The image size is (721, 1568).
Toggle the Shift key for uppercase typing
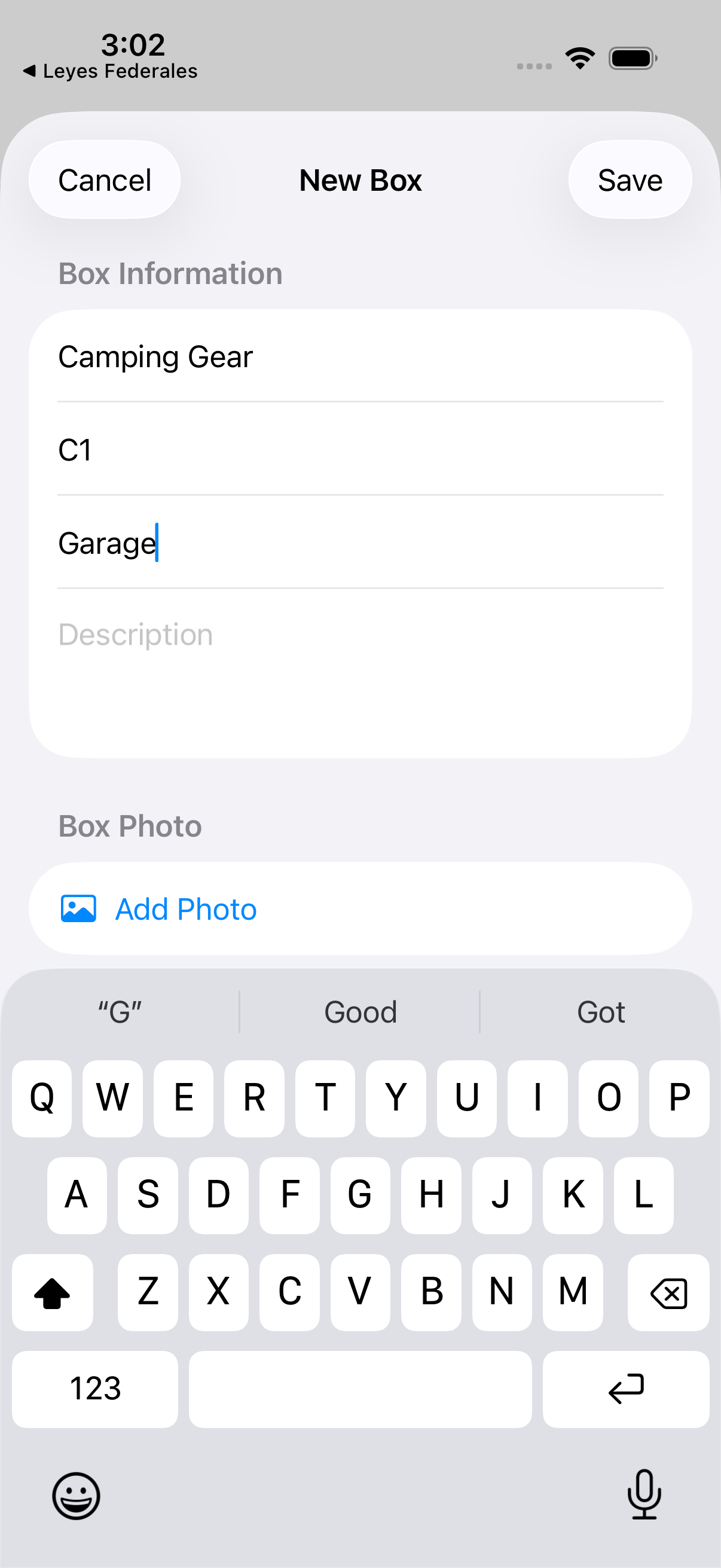[x=53, y=1293]
